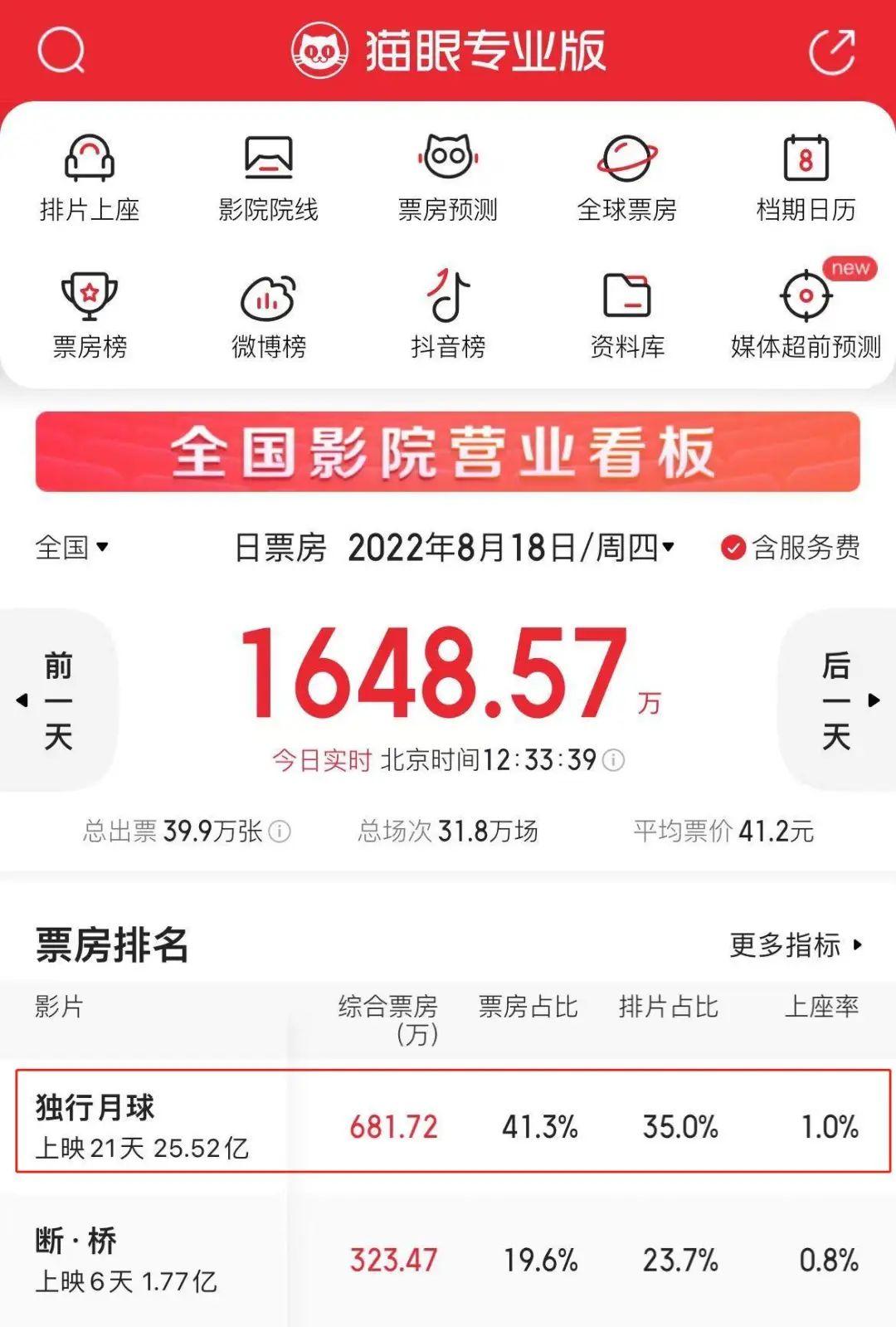Expand the 全国 region dropdown
Viewport: 896px width, 1327px height.
pos(72,548)
